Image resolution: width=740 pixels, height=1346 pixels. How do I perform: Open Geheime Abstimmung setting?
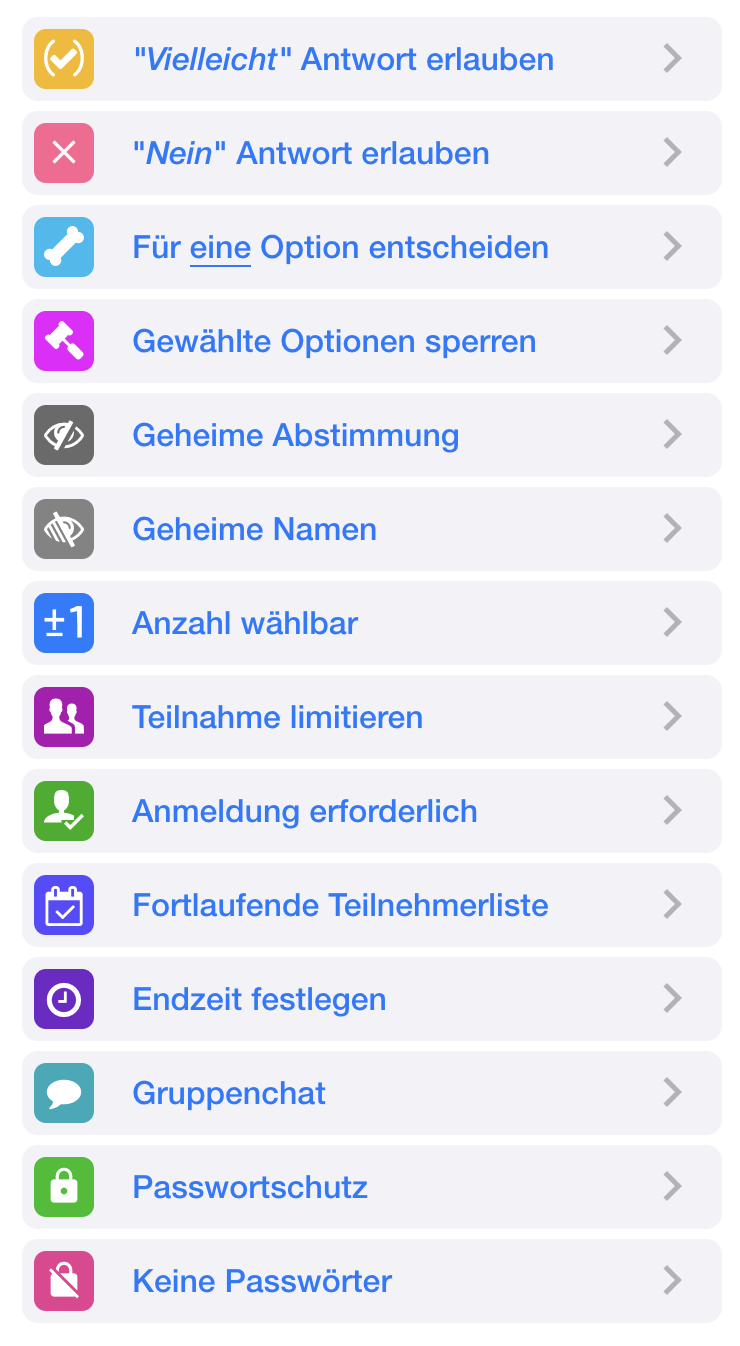click(x=296, y=436)
